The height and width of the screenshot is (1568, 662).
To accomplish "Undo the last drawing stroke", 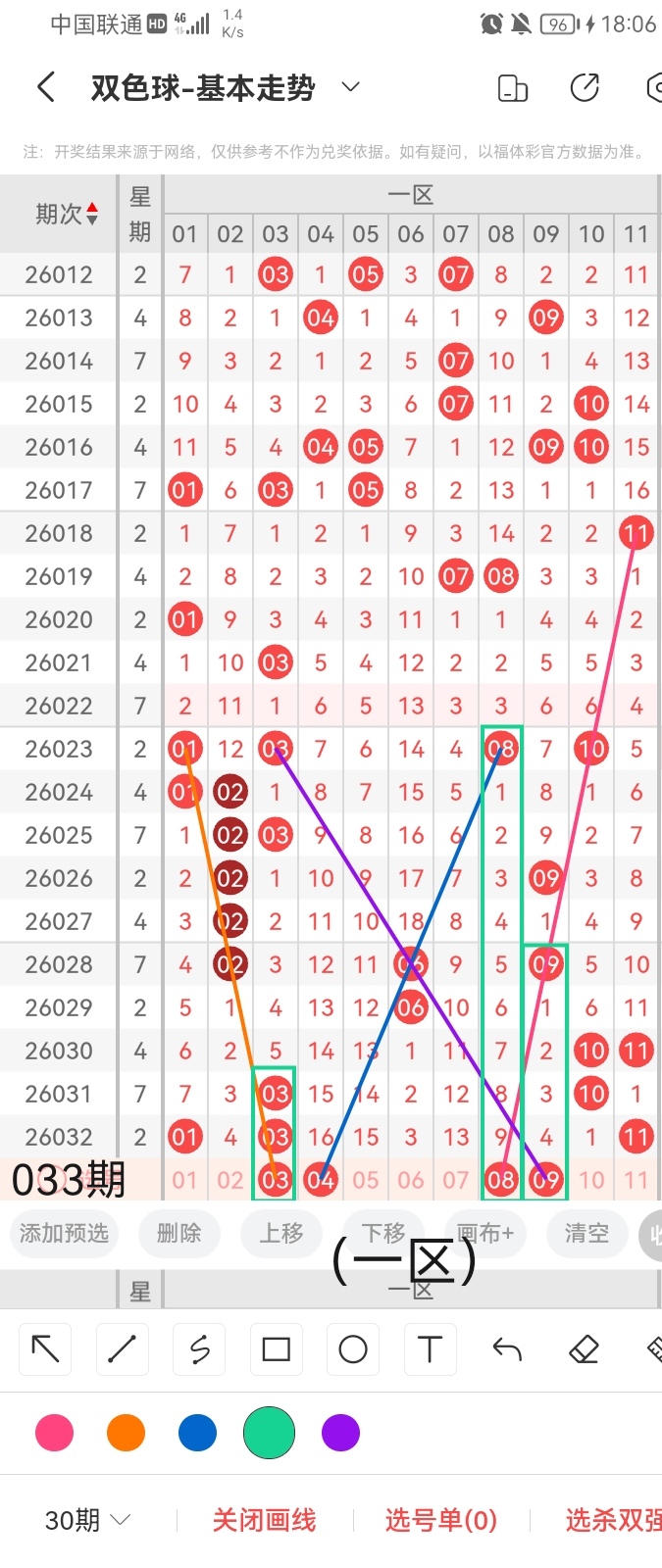I will [x=507, y=1349].
